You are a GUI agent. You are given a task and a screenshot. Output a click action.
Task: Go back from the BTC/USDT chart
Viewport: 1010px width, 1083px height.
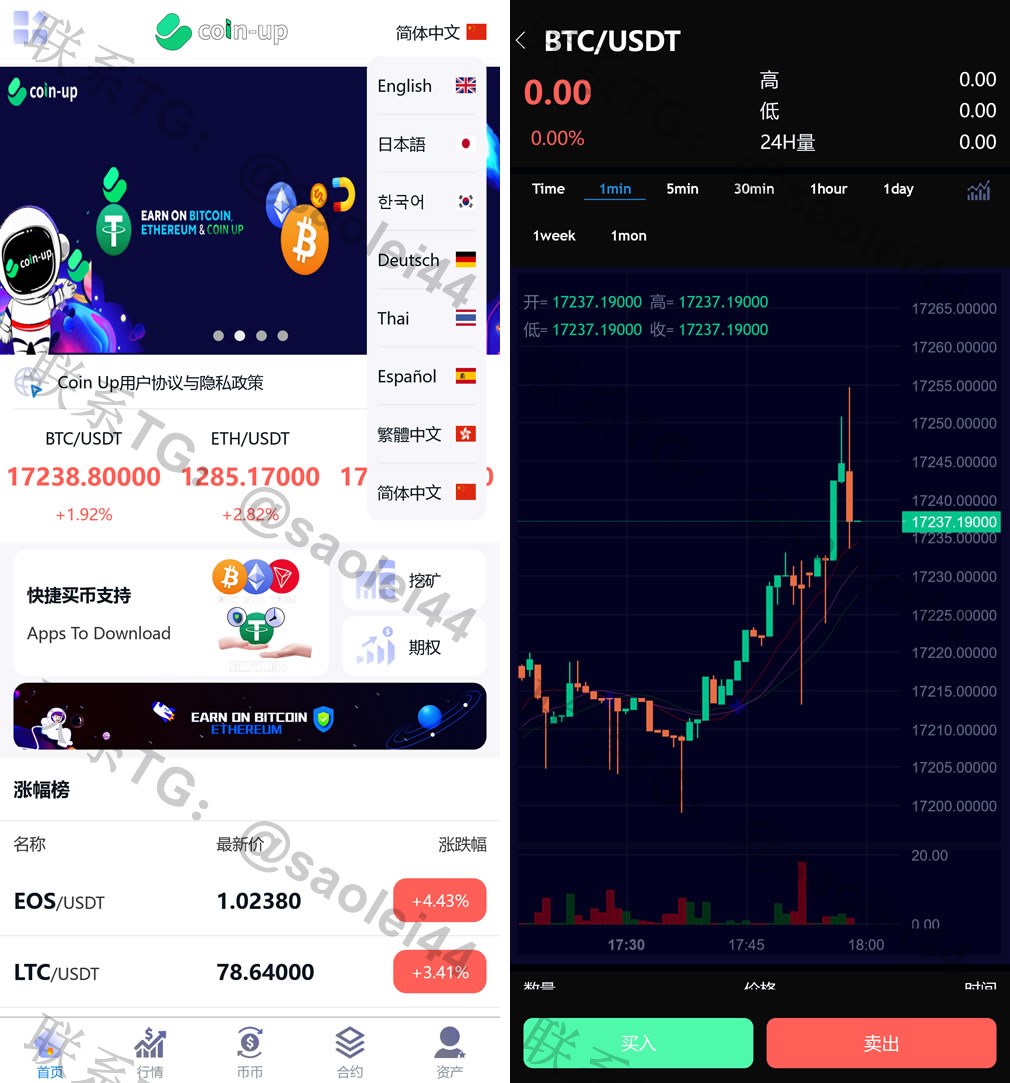(521, 41)
